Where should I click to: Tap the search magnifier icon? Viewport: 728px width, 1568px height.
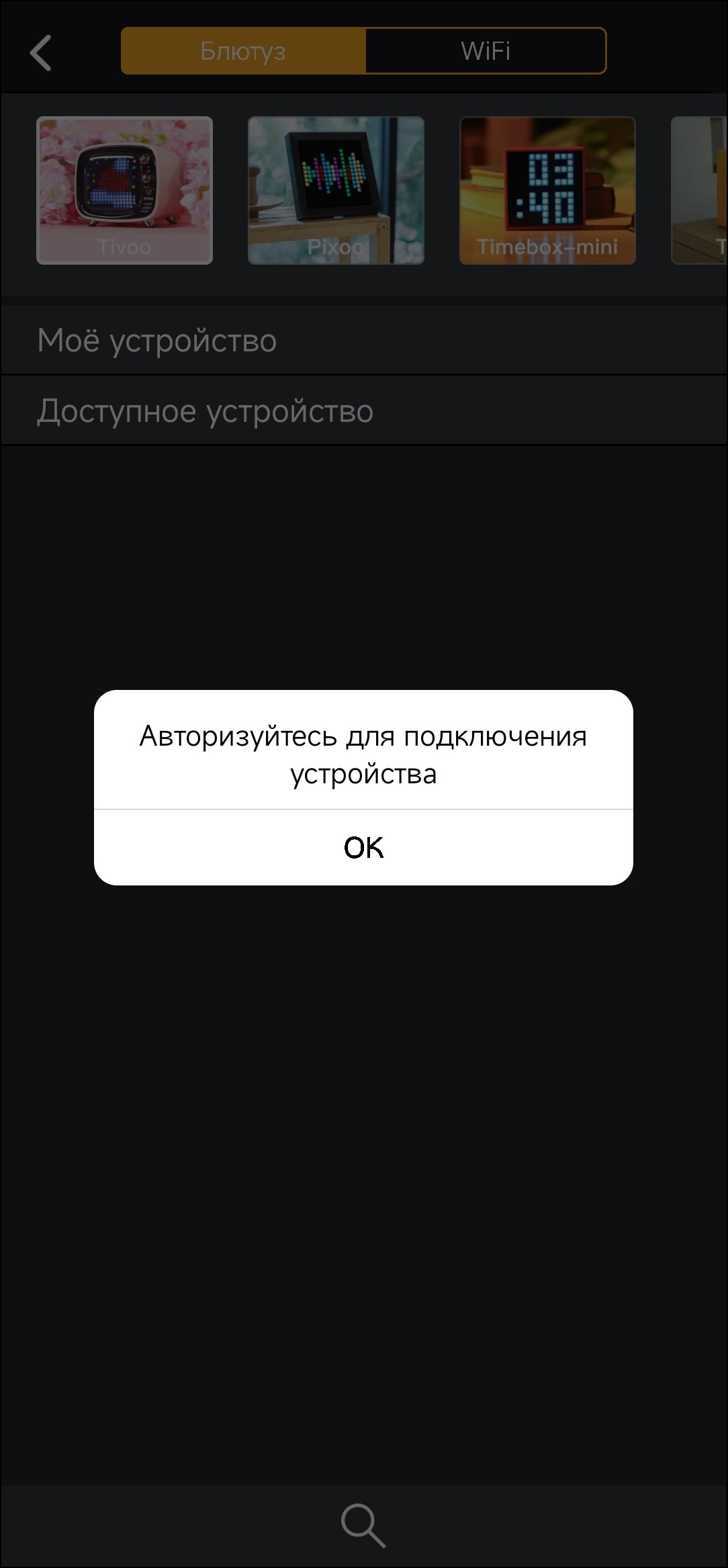tap(363, 1525)
